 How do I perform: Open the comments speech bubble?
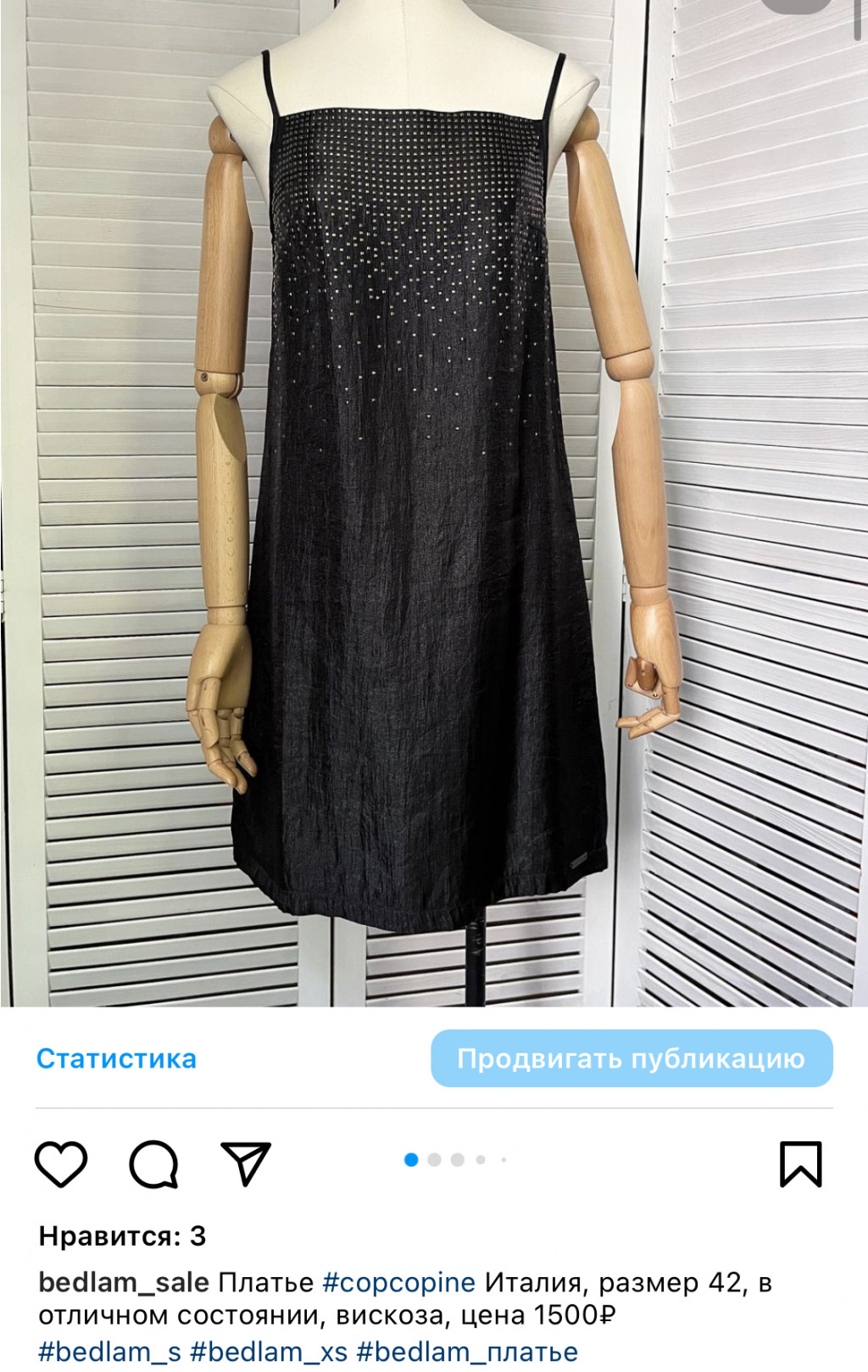tap(153, 1163)
